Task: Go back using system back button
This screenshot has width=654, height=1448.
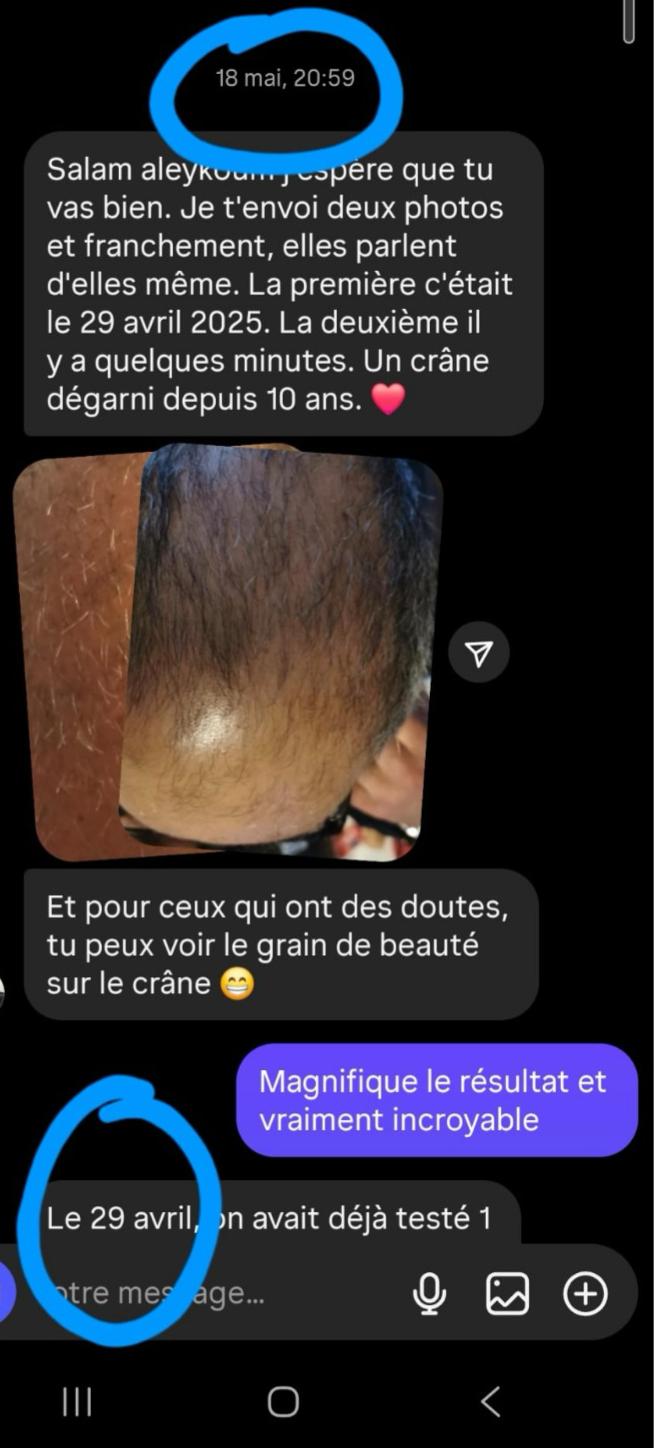Action: tap(490, 1401)
